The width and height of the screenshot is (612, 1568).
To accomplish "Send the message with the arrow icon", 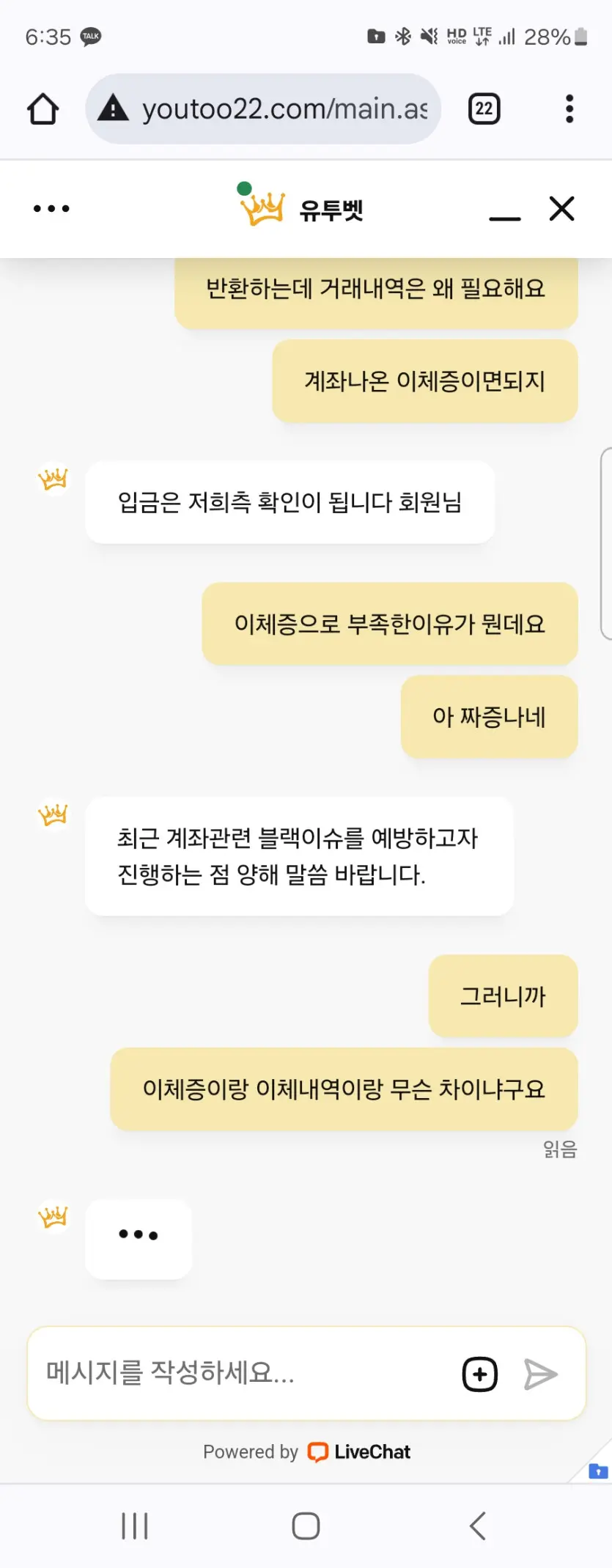I will [x=541, y=1374].
